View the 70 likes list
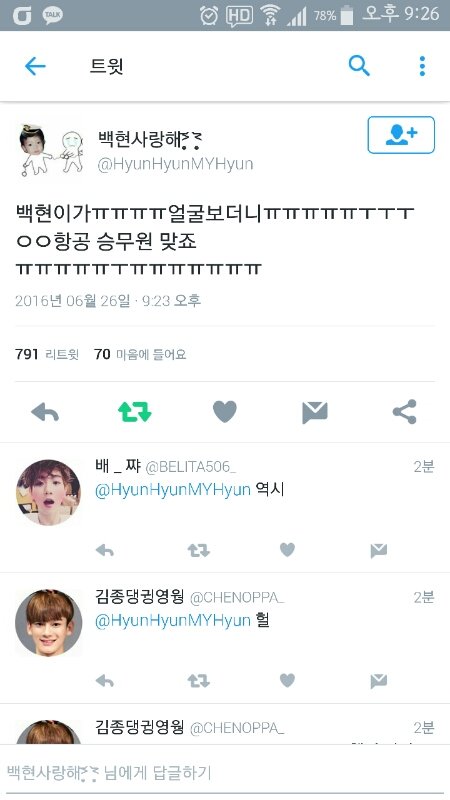This screenshot has height=800, width=450. [140, 354]
